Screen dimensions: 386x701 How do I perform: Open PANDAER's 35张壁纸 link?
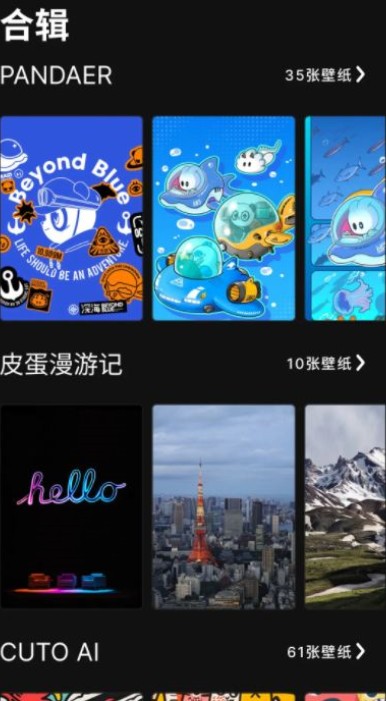[x=325, y=75]
